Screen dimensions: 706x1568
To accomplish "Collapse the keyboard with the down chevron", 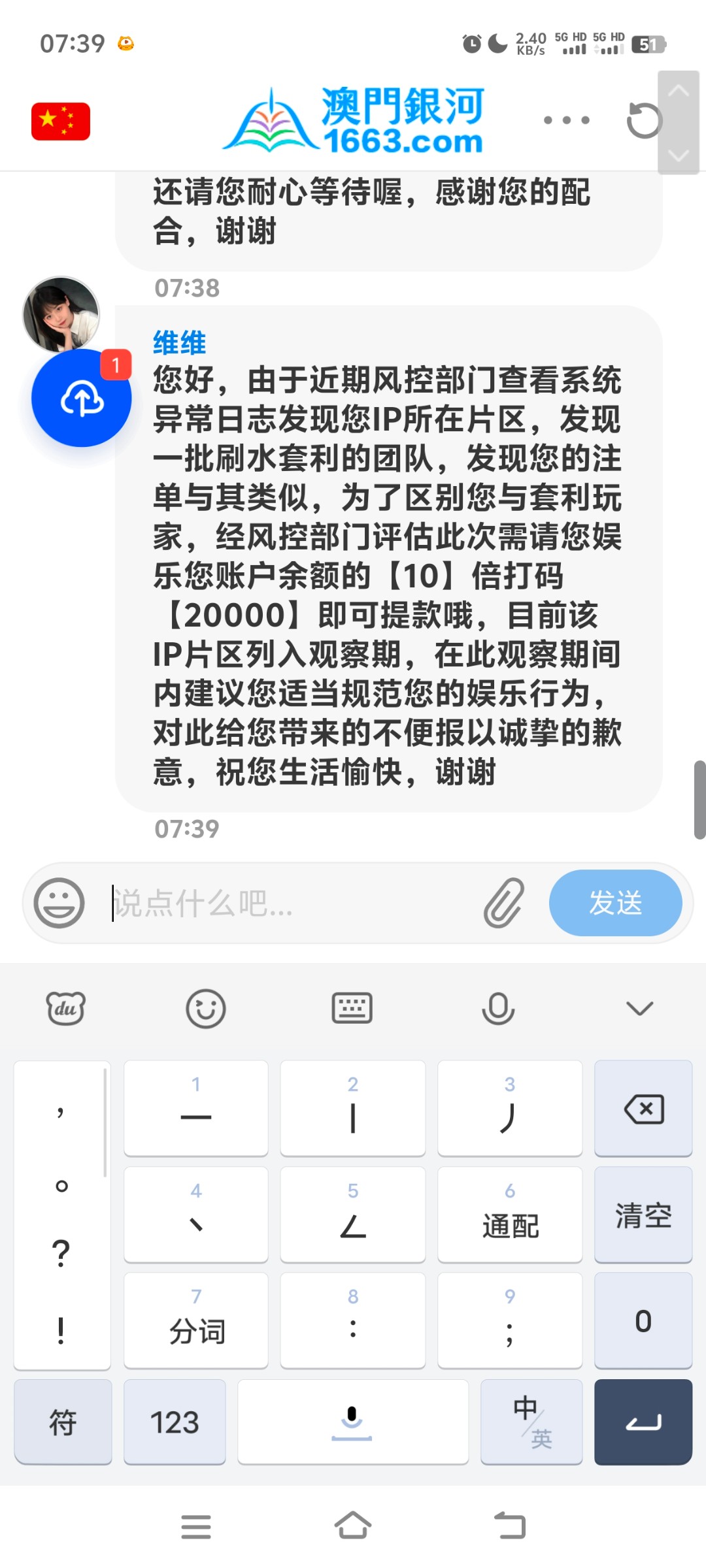I will coord(639,1008).
